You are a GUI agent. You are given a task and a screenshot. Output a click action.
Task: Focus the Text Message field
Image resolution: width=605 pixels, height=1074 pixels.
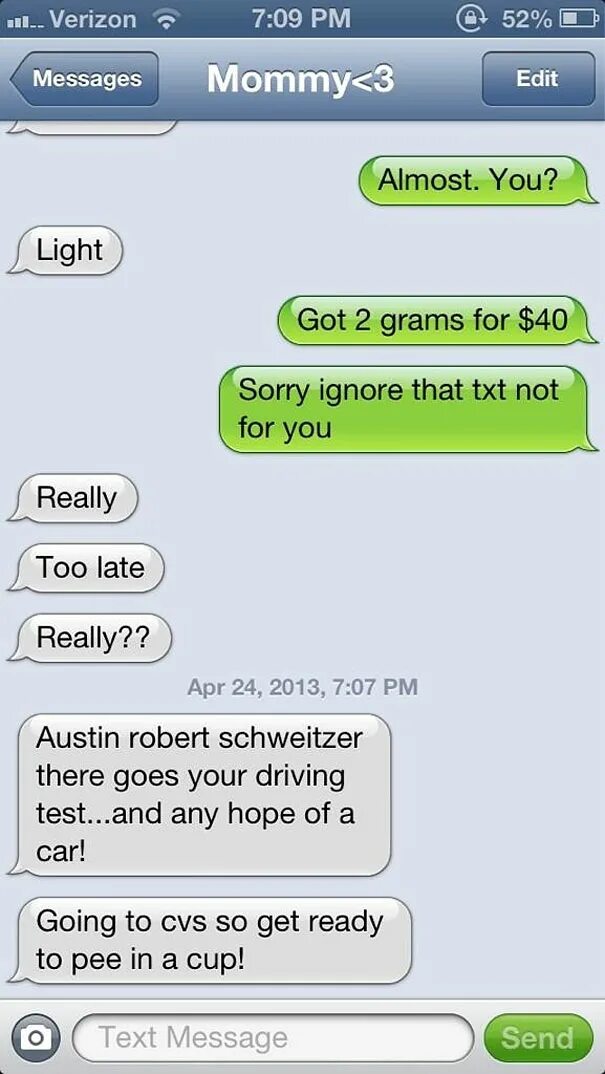point(272,1038)
